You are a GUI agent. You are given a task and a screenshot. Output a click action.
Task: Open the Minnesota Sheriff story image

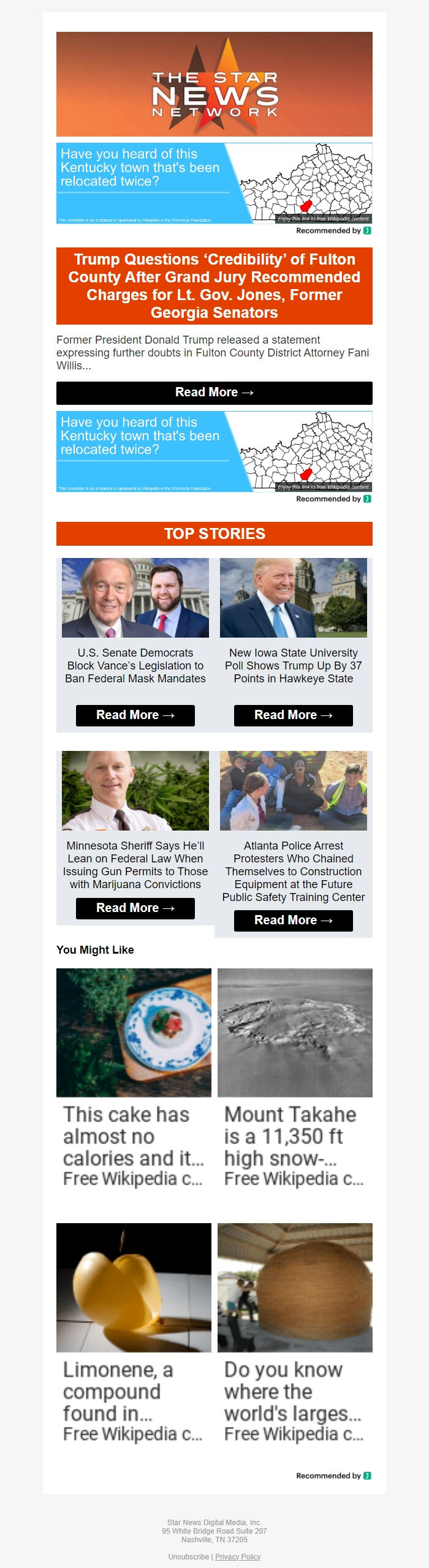135,791
